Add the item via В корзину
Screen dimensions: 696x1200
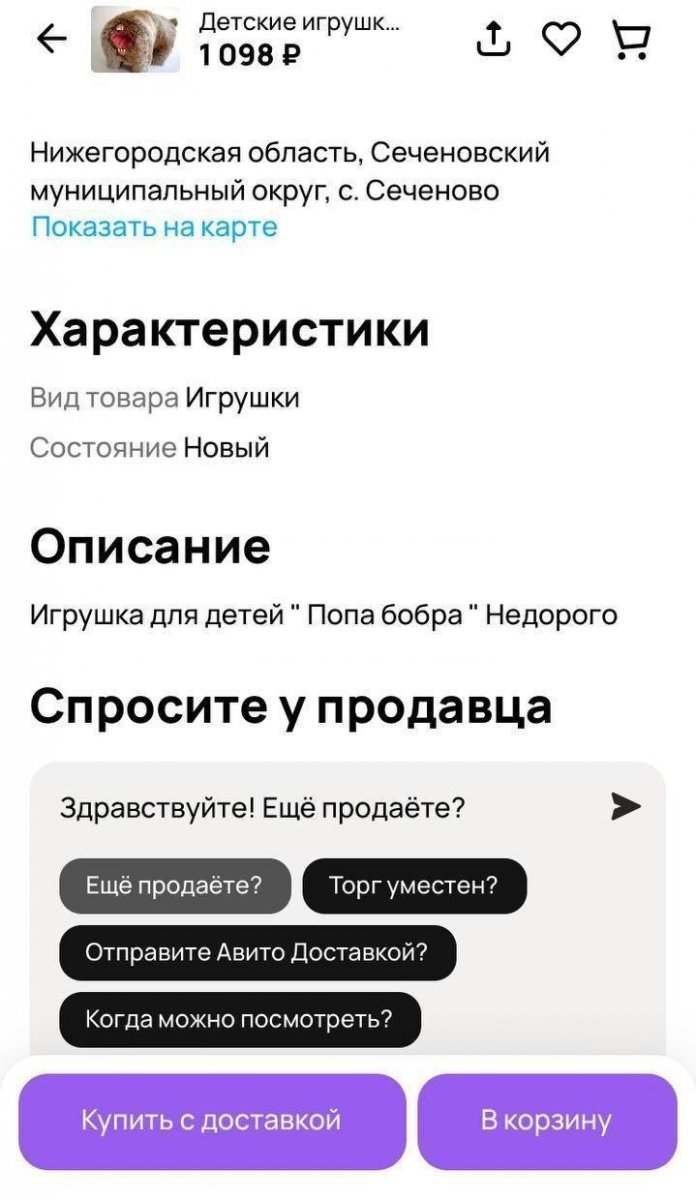[x=546, y=1120]
